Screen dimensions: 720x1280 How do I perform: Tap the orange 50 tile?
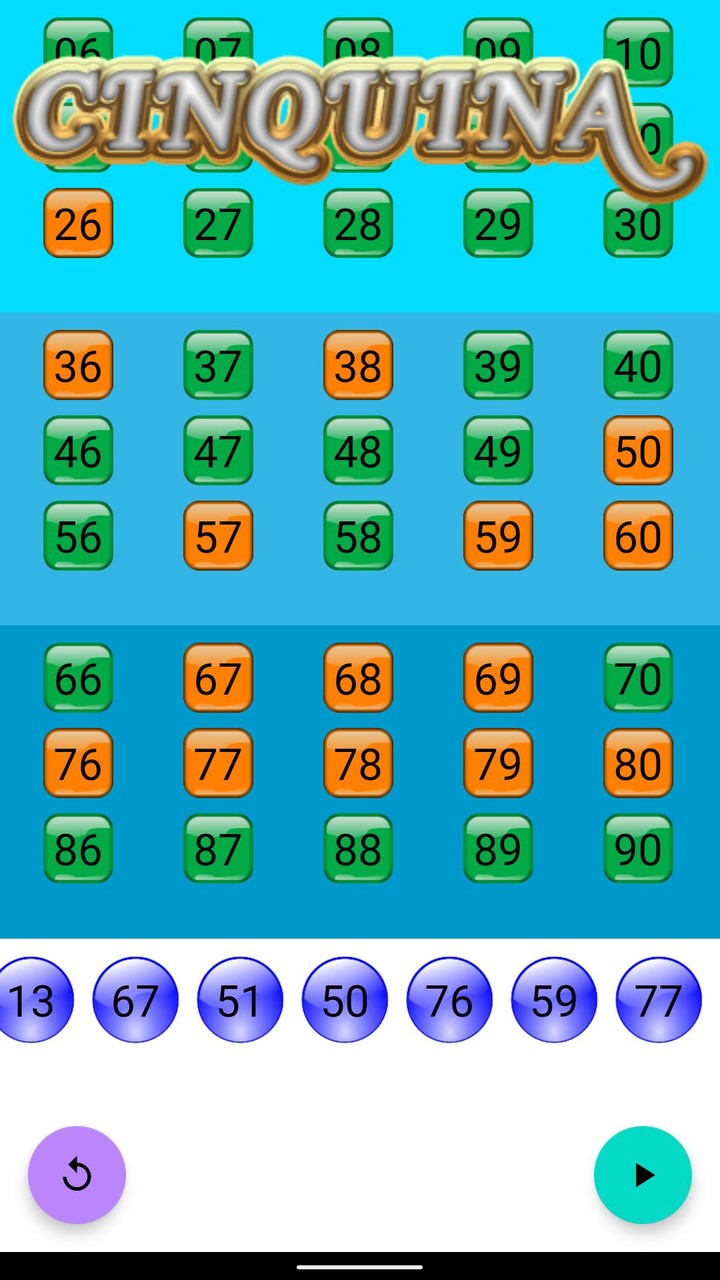638,451
